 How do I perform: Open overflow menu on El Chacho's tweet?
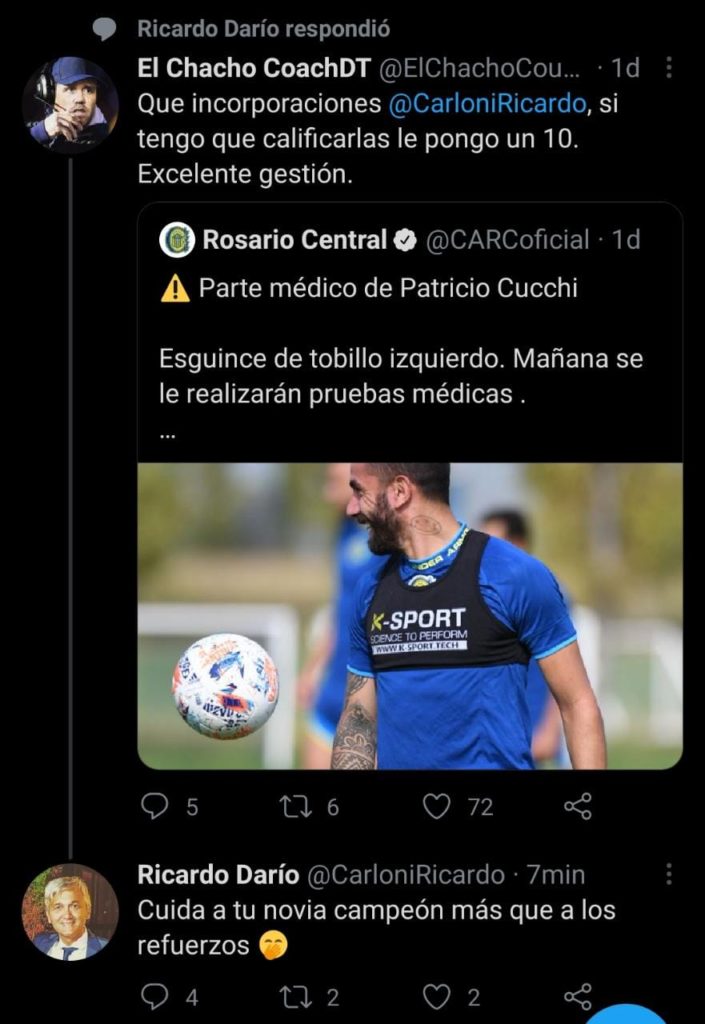coord(670,68)
